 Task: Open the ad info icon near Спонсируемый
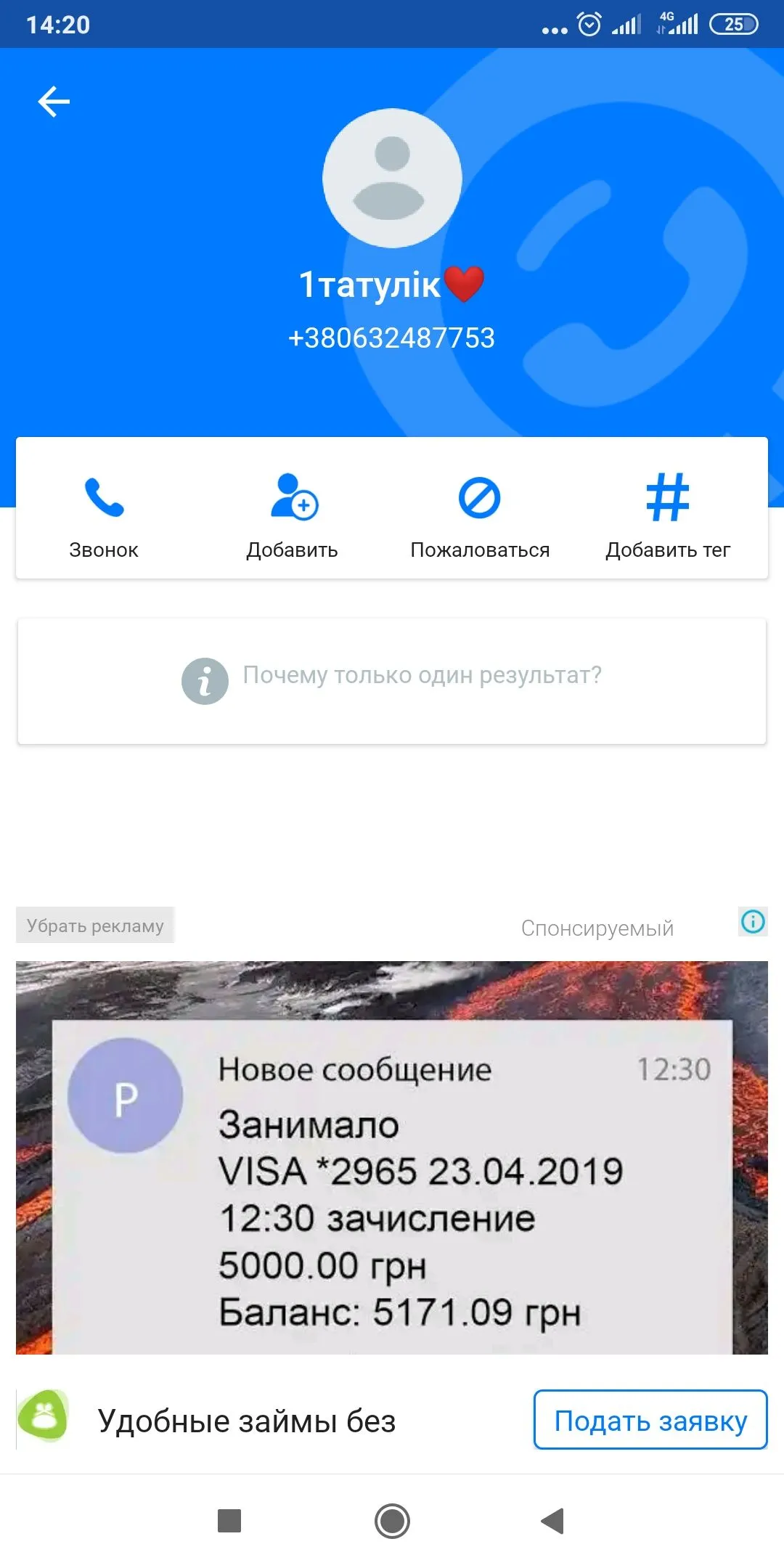pyautogui.click(x=753, y=922)
